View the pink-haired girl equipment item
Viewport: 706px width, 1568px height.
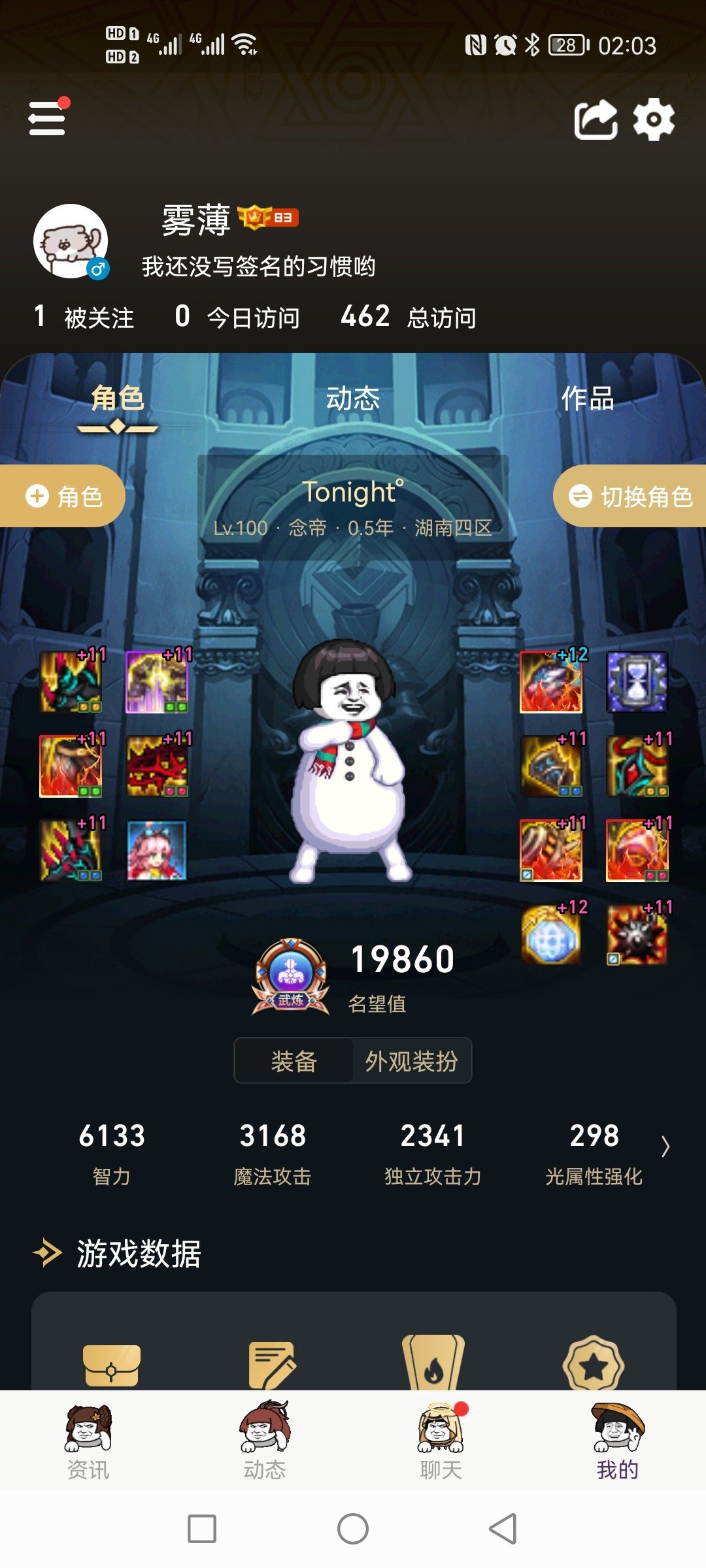pyautogui.click(x=156, y=851)
